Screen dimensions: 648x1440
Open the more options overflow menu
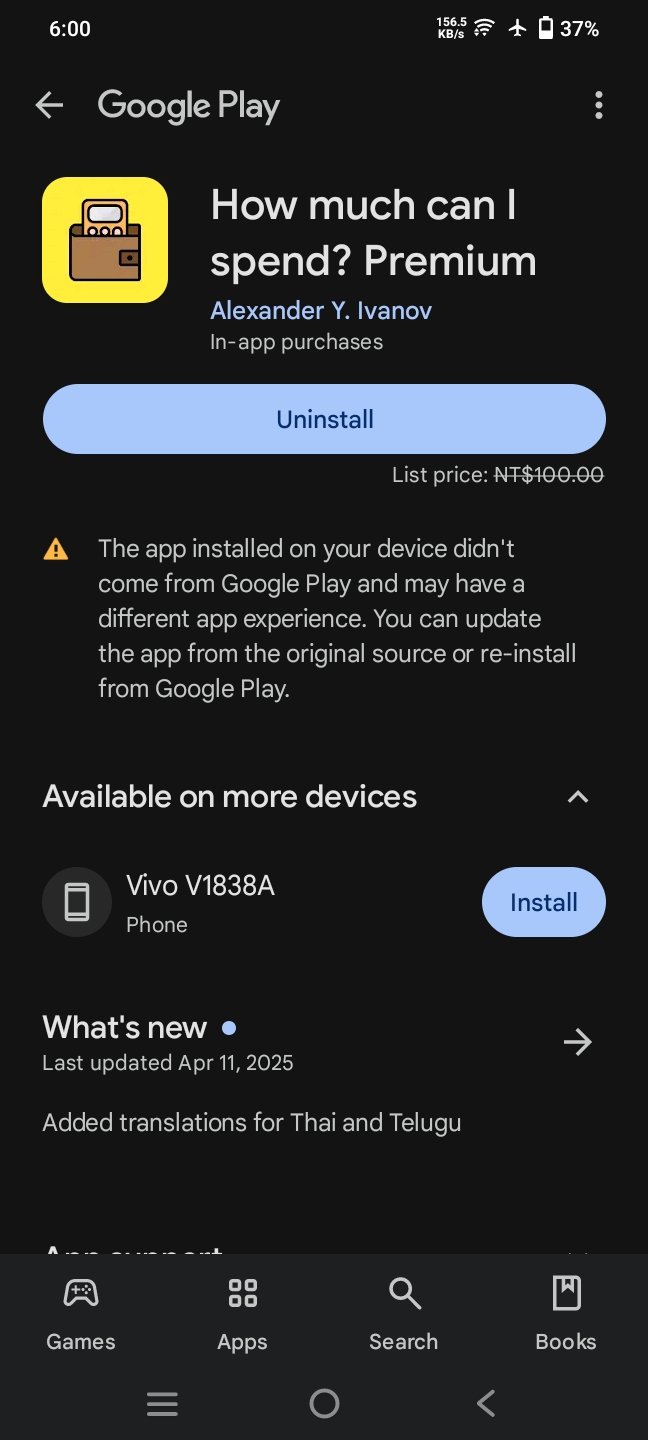click(598, 105)
